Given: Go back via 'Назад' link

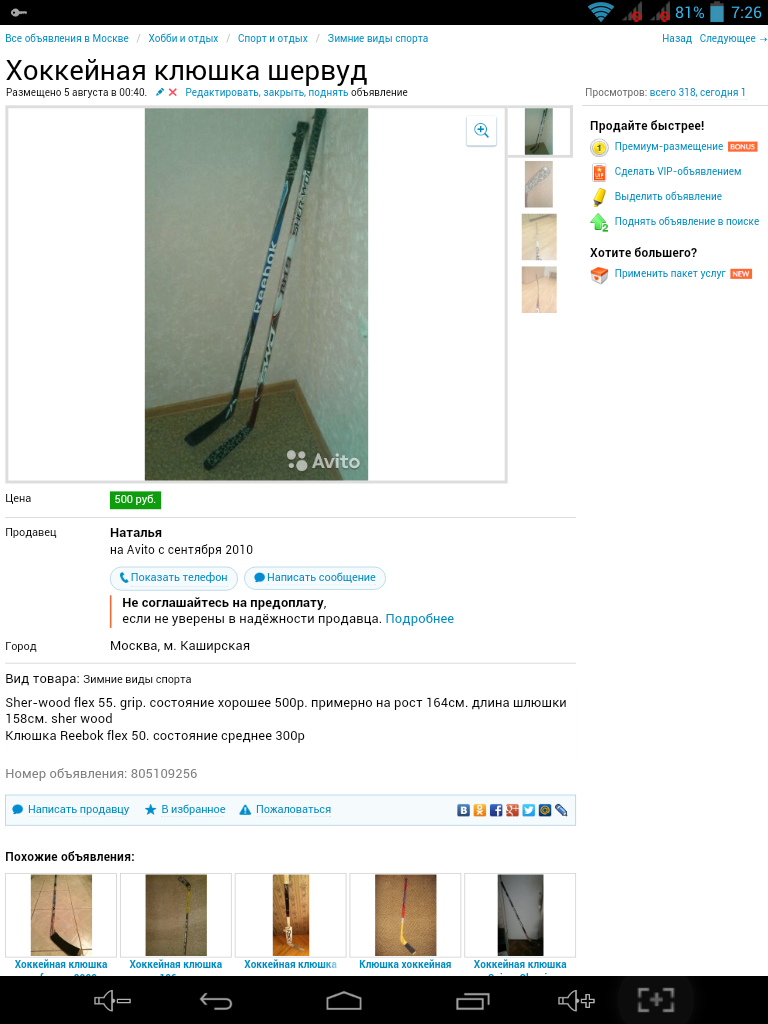Looking at the screenshot, I should click(x=676, y=38).
